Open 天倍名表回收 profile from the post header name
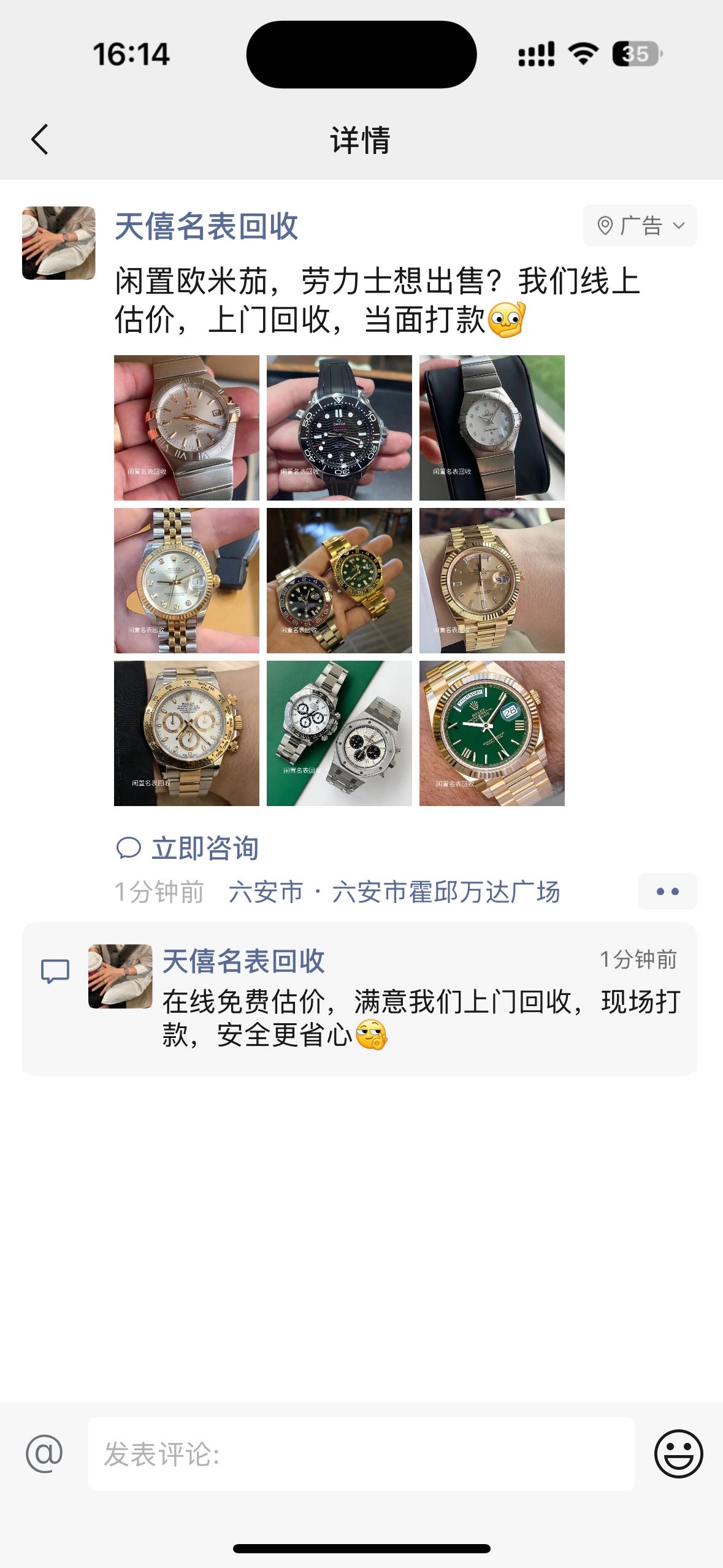Screen dimensions: 723x1568 [206, 226]
